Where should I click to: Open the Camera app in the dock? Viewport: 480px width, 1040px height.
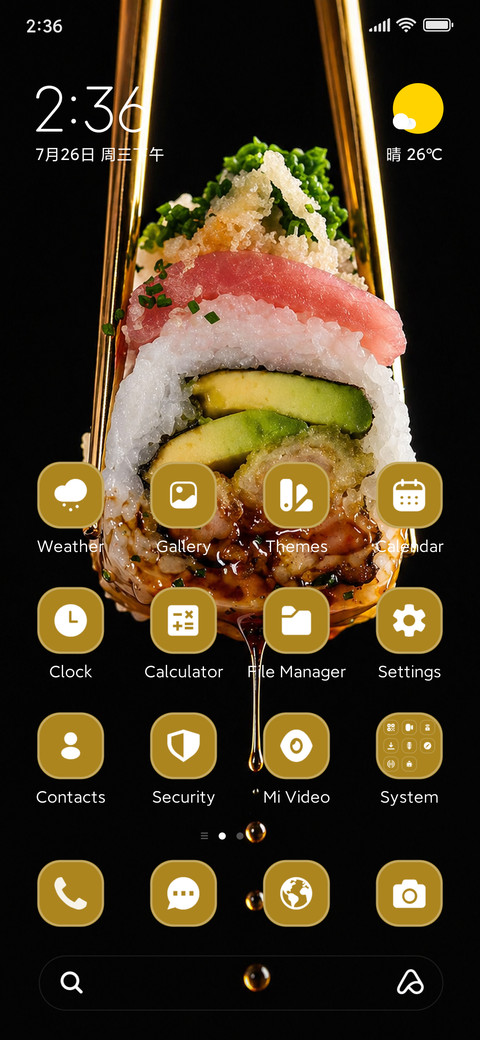[x=409, y=893]
